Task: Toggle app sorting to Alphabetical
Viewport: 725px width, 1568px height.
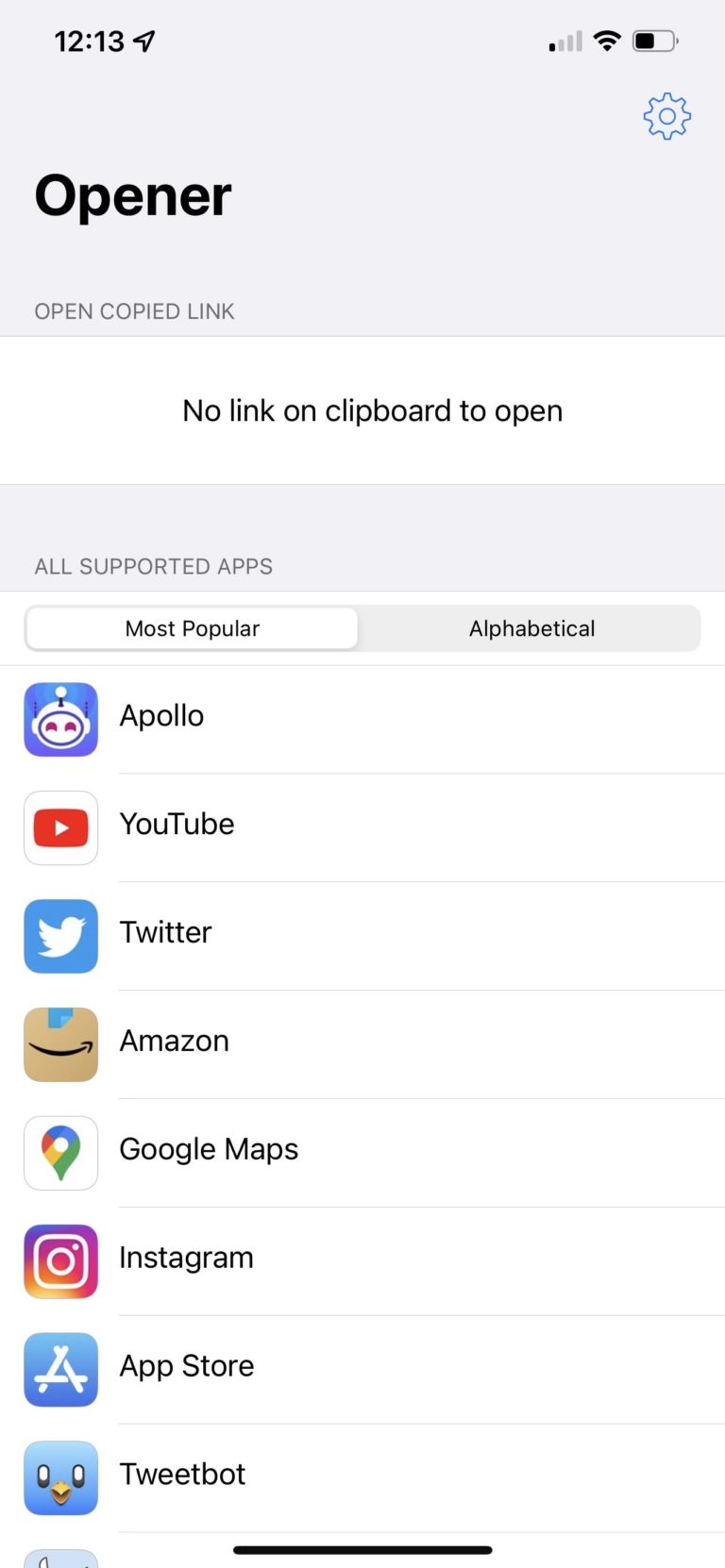Action: (x=531, y=628)
